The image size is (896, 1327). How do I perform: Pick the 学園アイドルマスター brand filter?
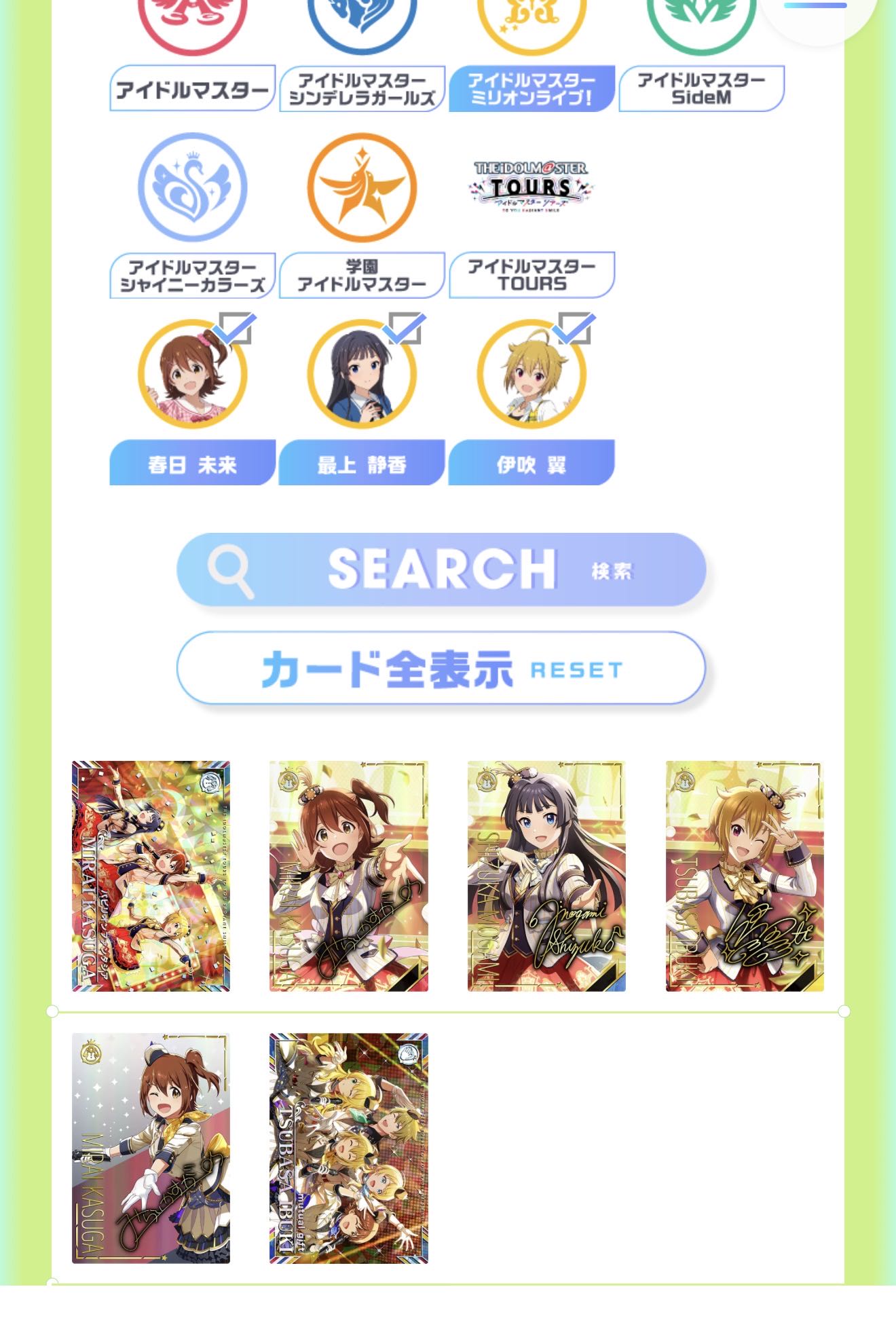click(x=362, y=275)
